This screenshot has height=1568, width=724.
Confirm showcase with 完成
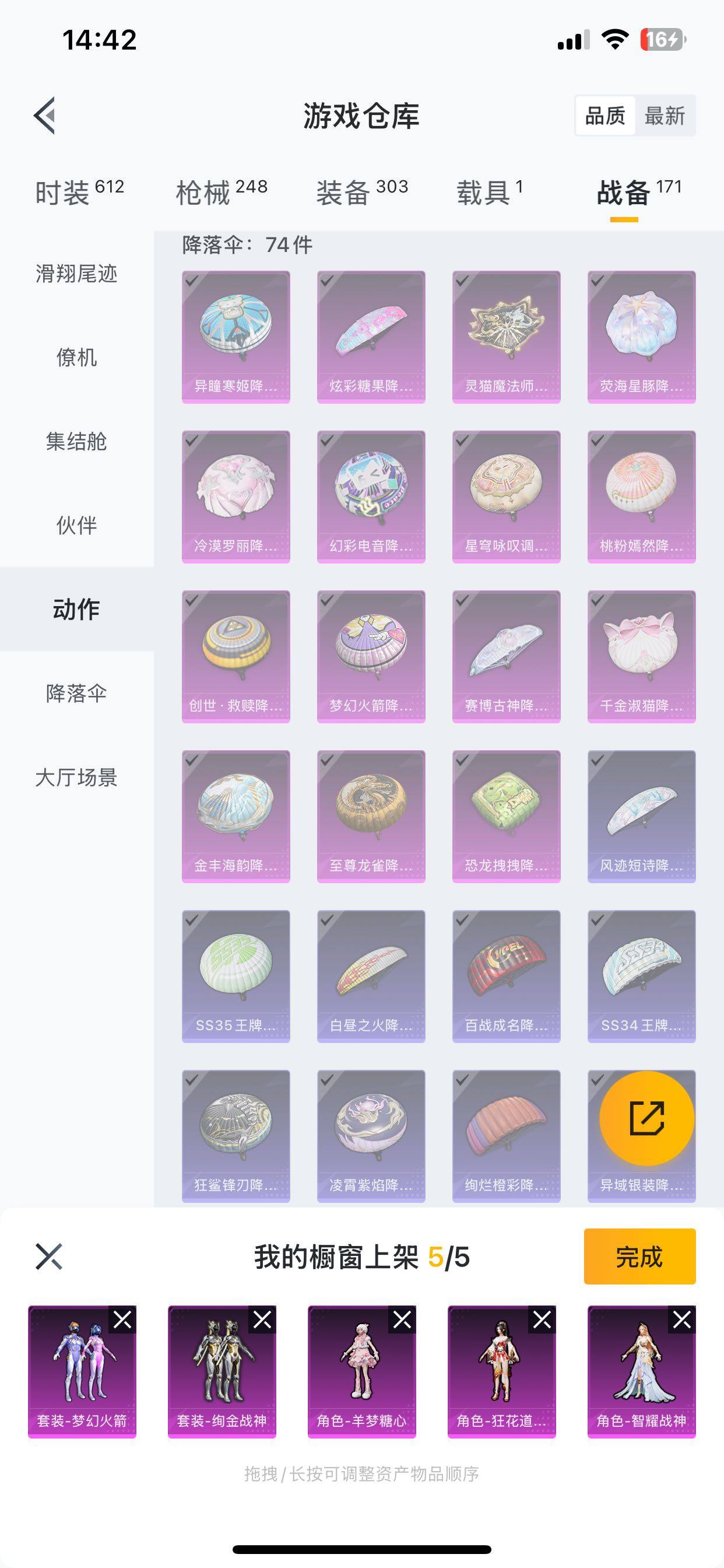click(639, 1257)
